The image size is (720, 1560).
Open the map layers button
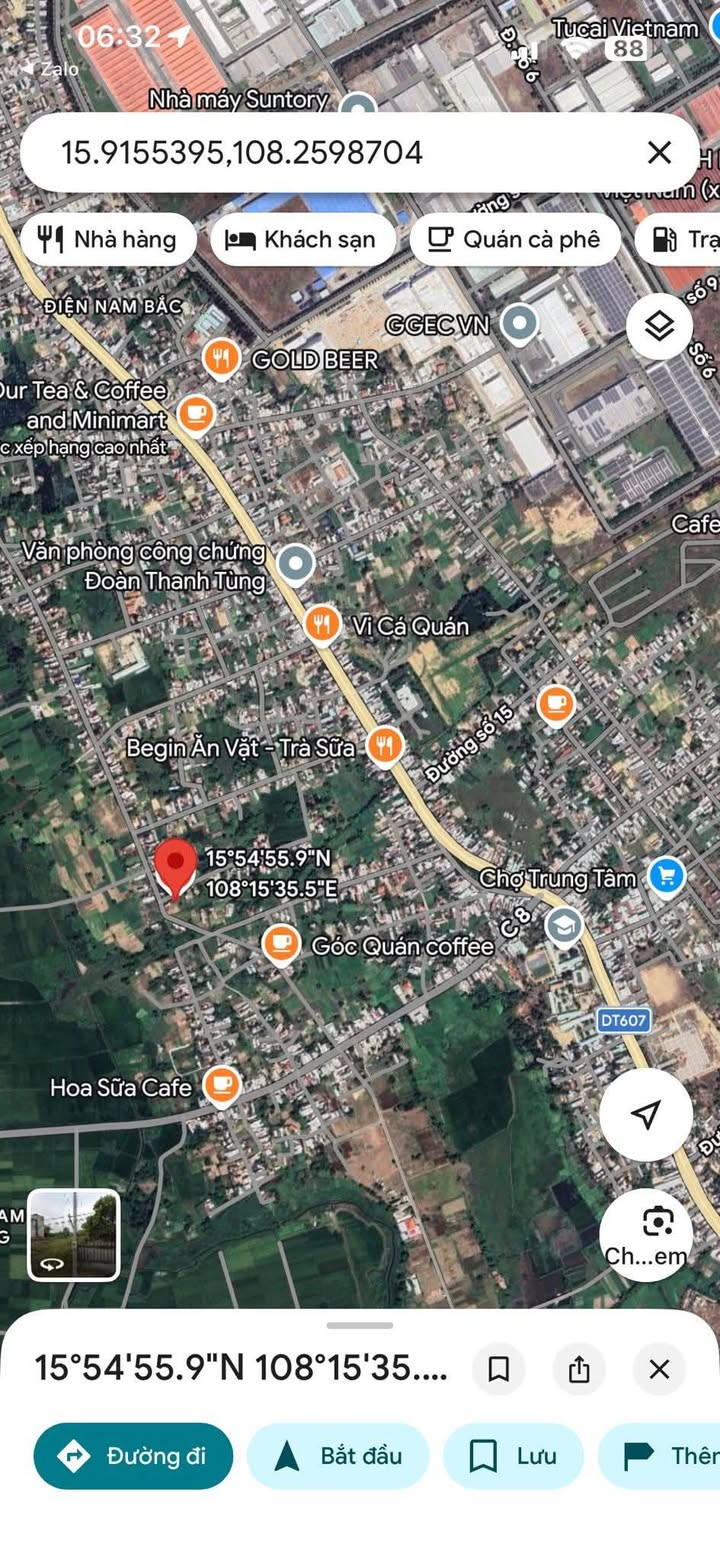pos(659,326)
